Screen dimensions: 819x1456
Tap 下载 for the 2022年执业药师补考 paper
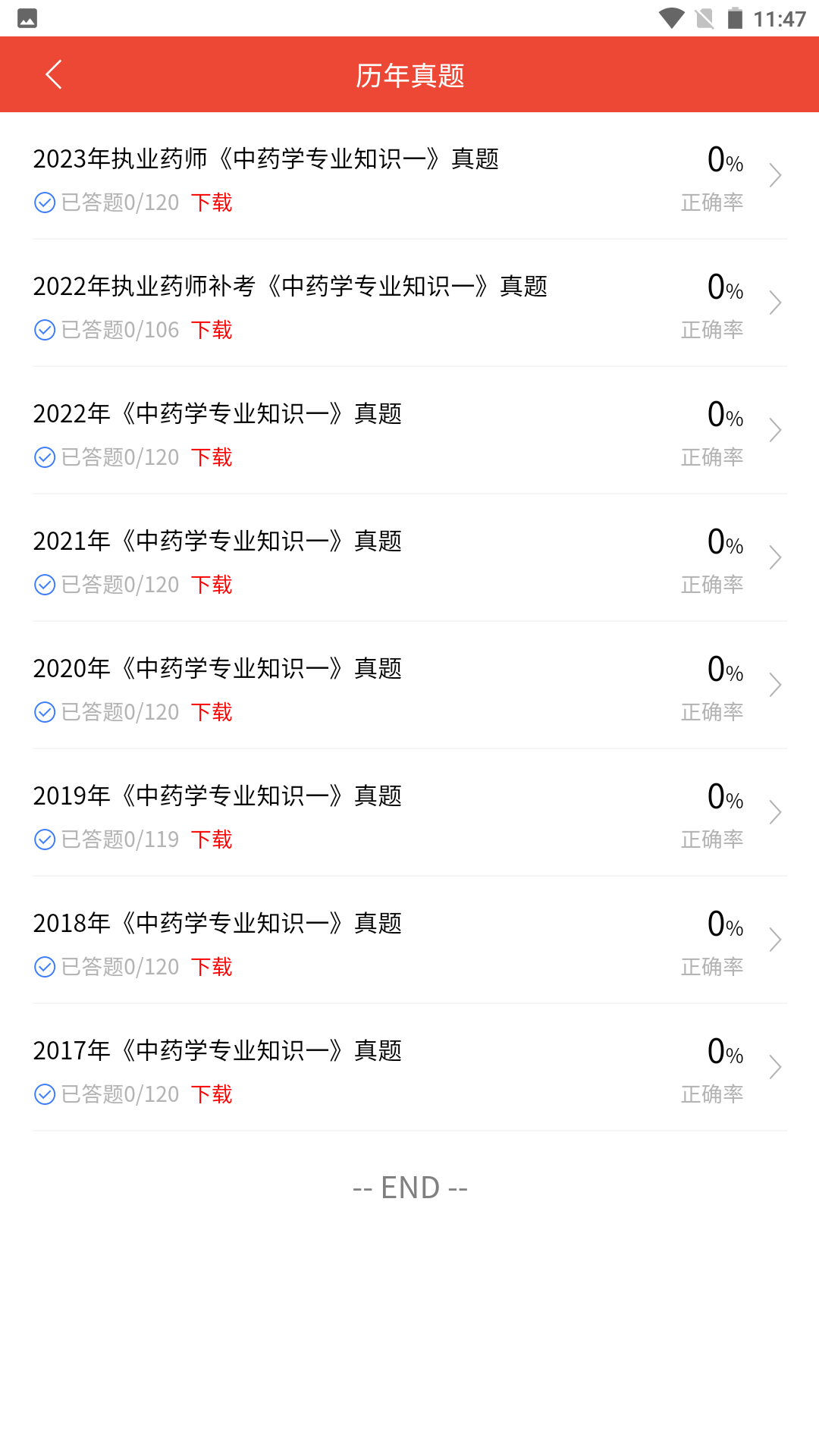212,330
